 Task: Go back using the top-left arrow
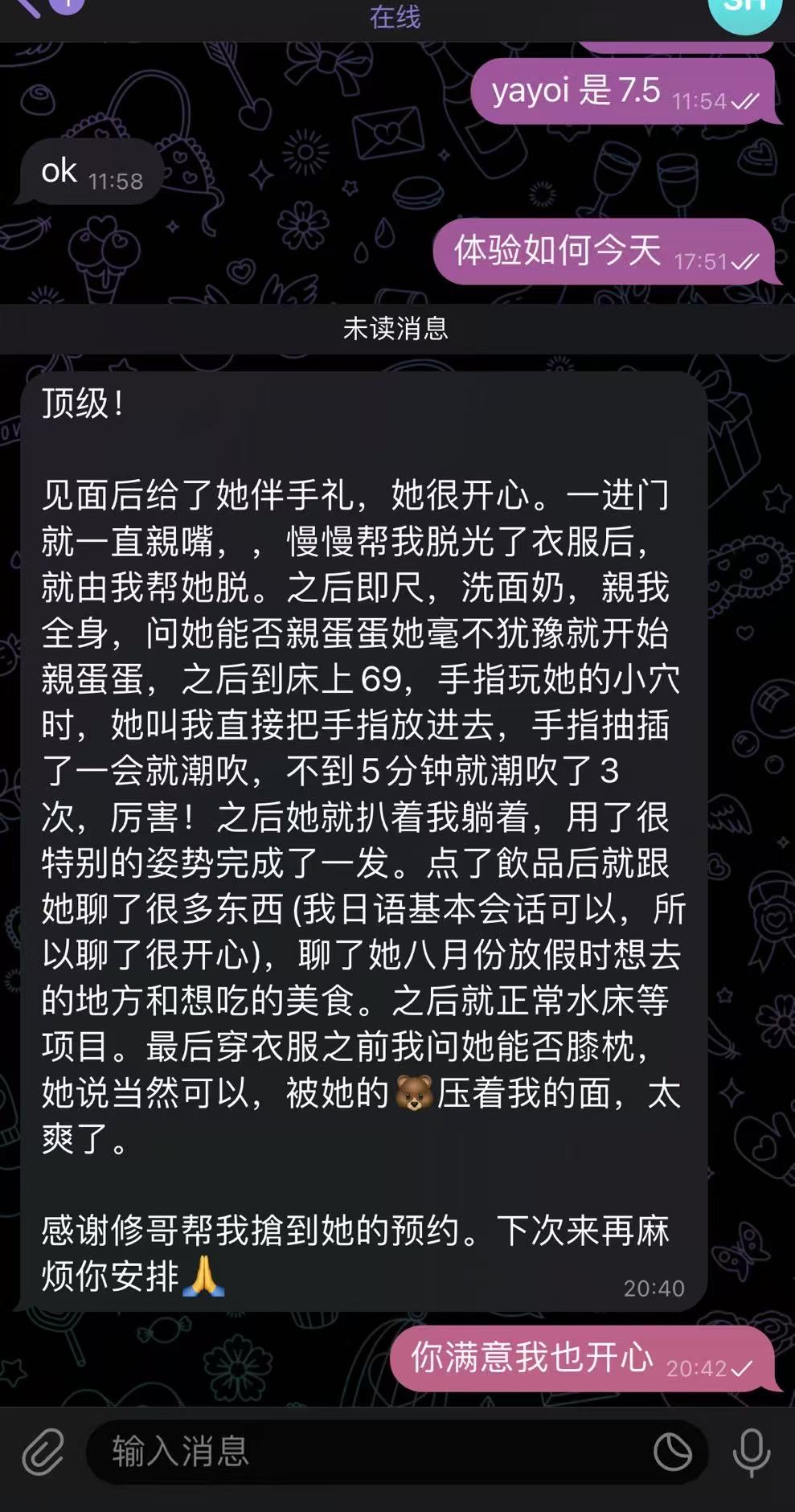coord(26,6)
